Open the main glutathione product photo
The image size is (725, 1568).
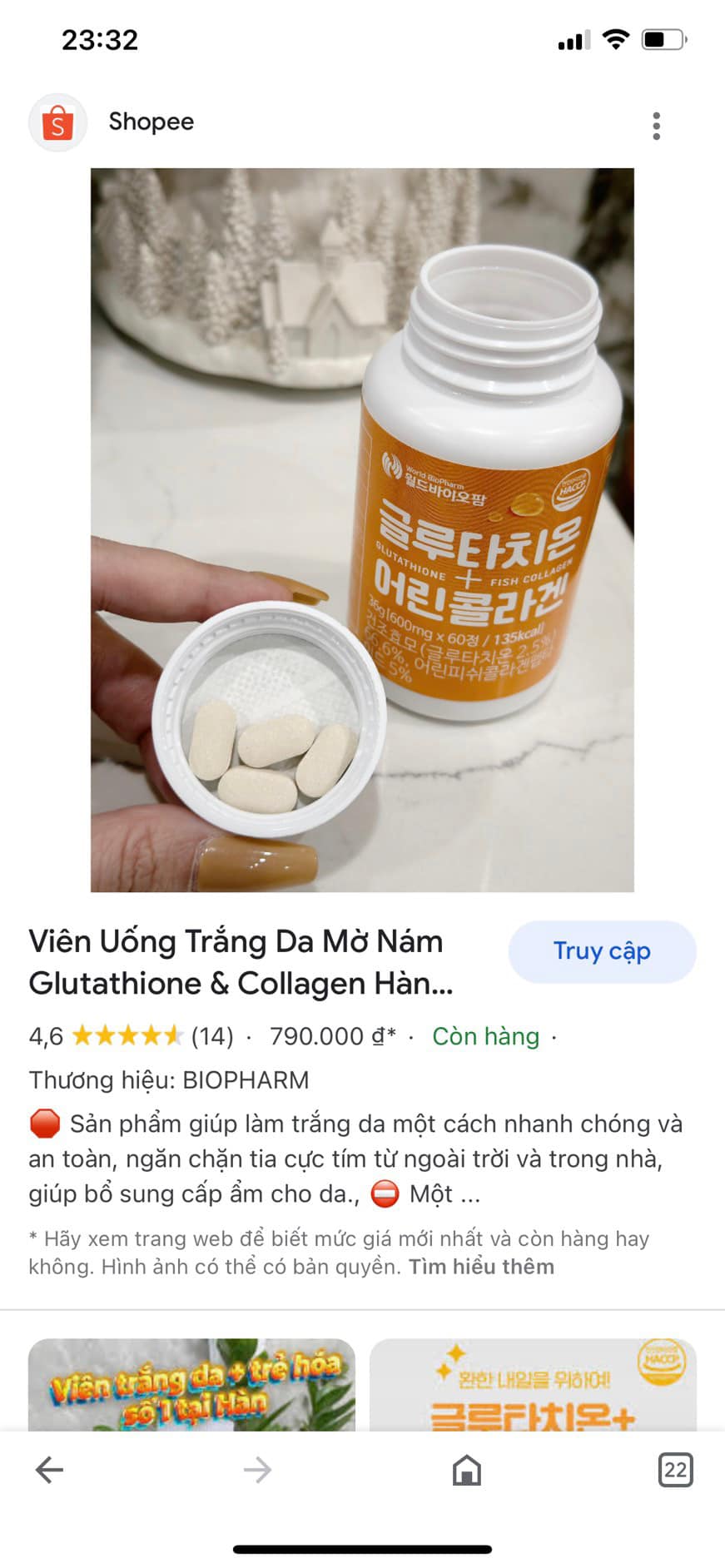pyautogui.click(x=362, y=530)
